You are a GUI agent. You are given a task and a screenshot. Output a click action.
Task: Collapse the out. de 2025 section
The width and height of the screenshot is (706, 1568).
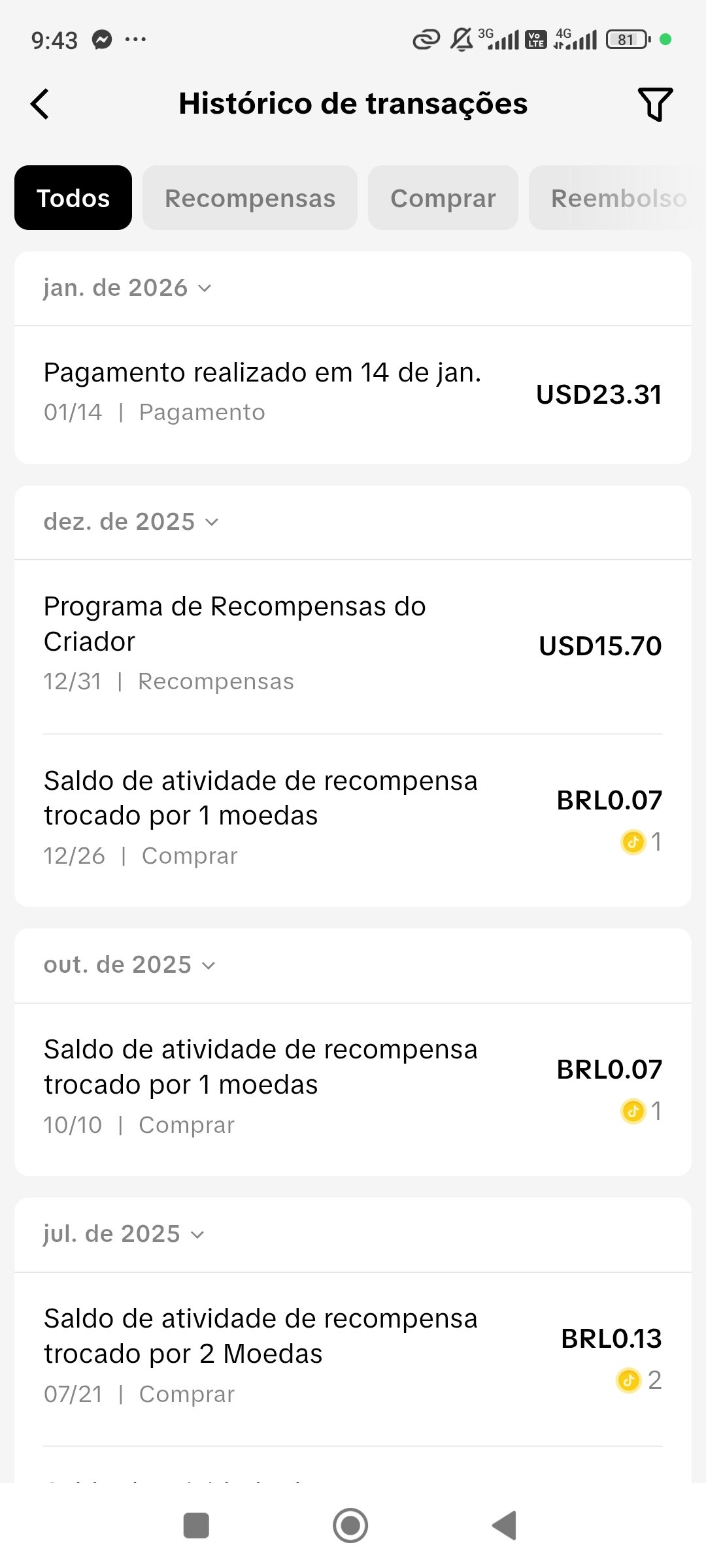129,965
